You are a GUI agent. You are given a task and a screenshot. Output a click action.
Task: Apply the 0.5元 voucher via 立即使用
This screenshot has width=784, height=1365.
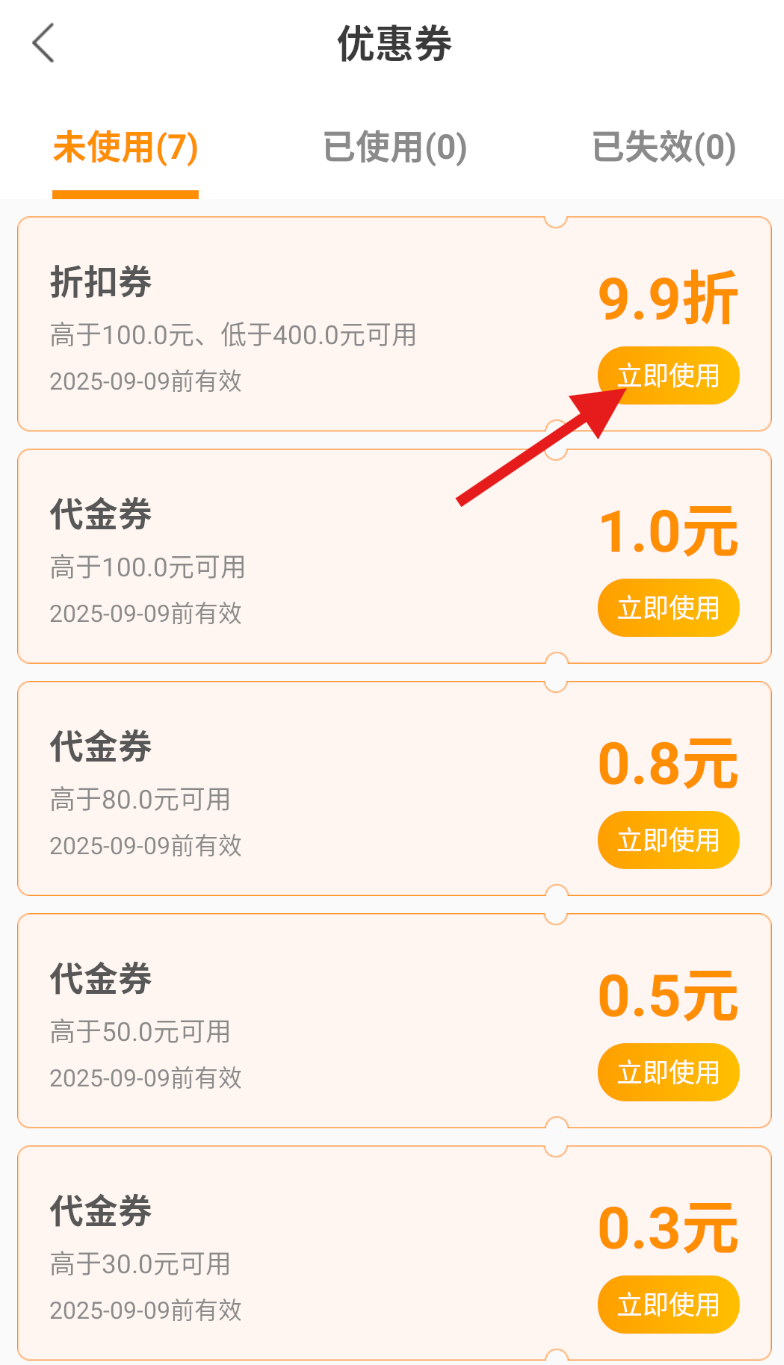pyautogui.click(x=668, y=1072)
